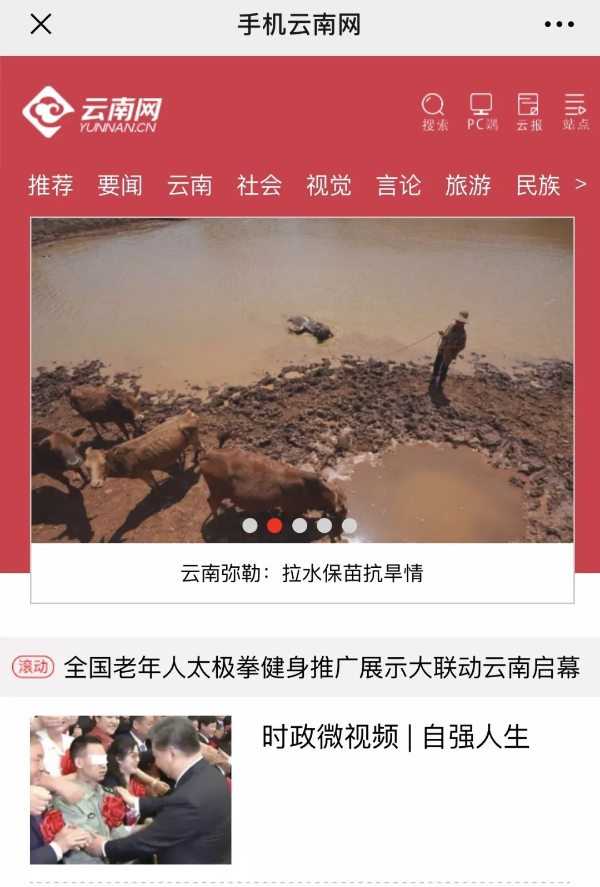Image resolution: width=600 pixels, height=887 pixels.
Task: Select the 推荐 tab
Action: pos(51,185)
